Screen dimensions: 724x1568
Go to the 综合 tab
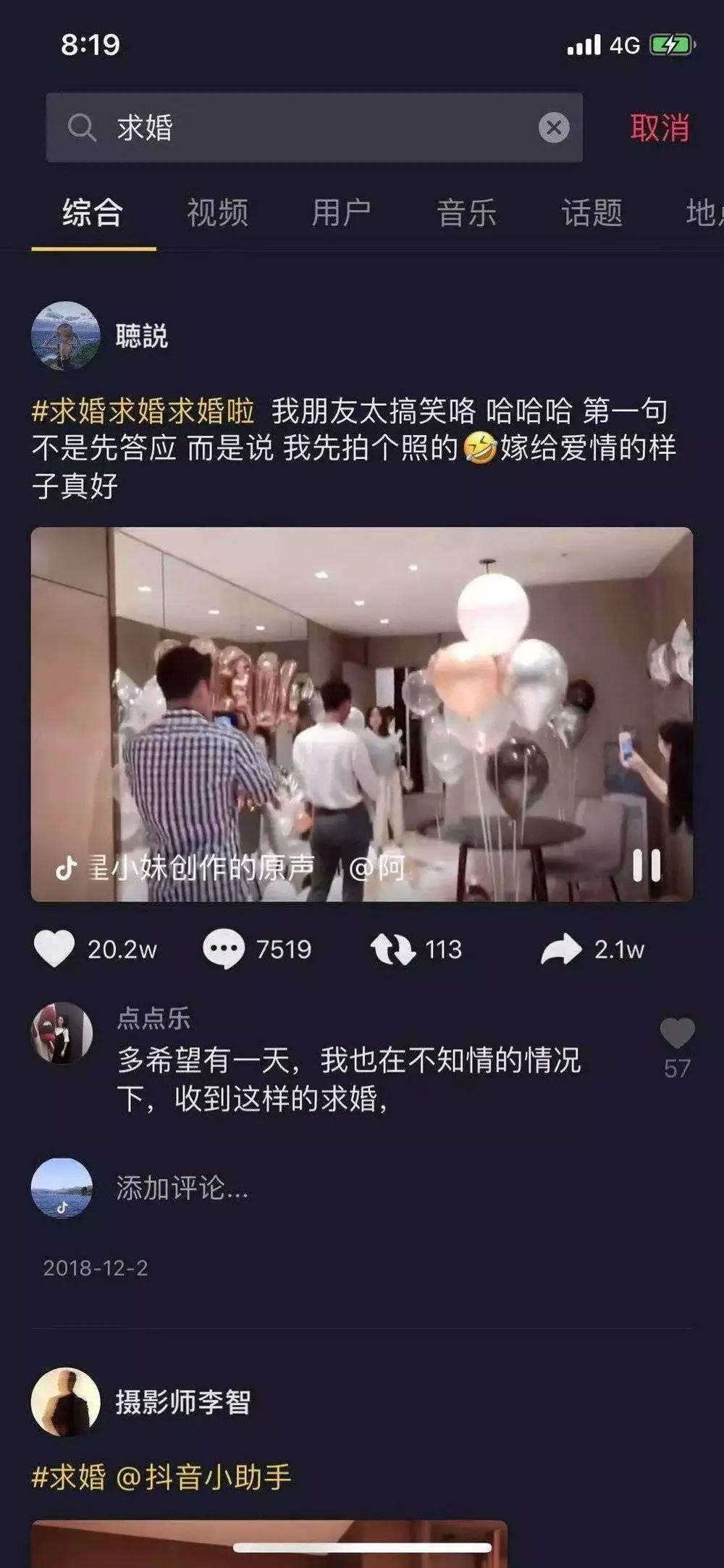(93, 213)
